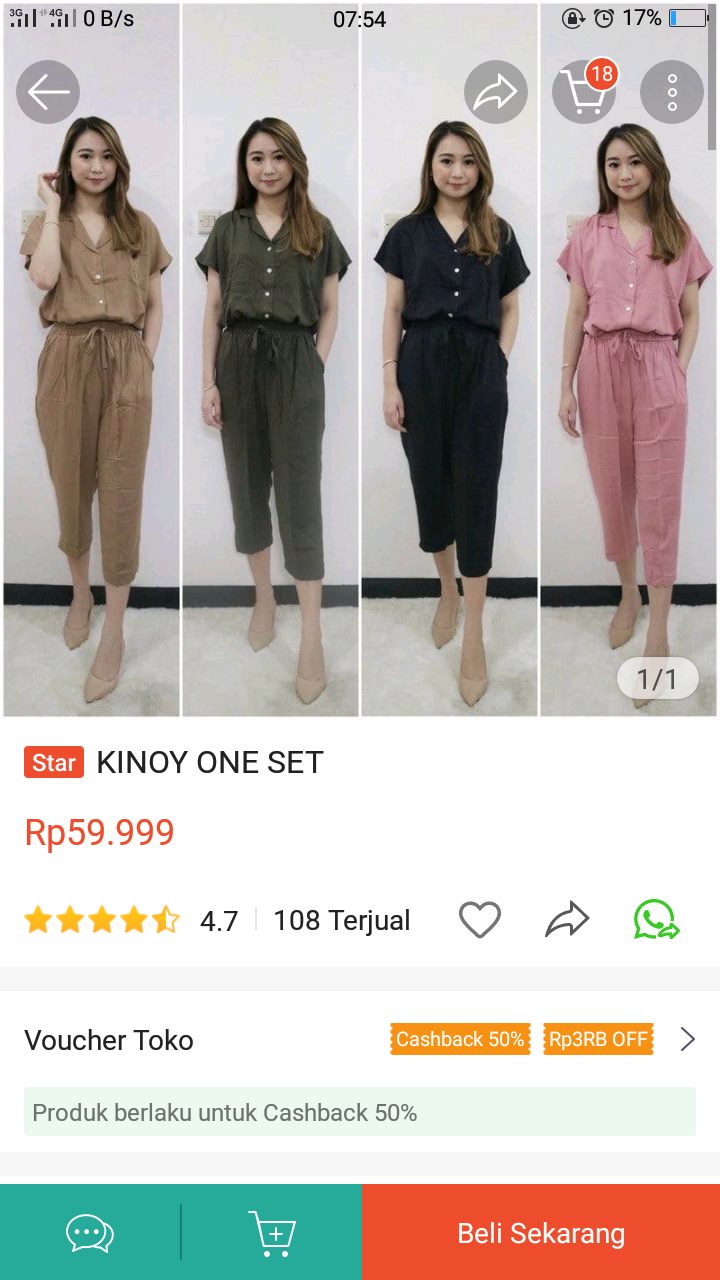The width and height of the screenshot is (720, 1280).
Task: Expand the Cashback 50% notice banner
Action: coord(359,1112)
